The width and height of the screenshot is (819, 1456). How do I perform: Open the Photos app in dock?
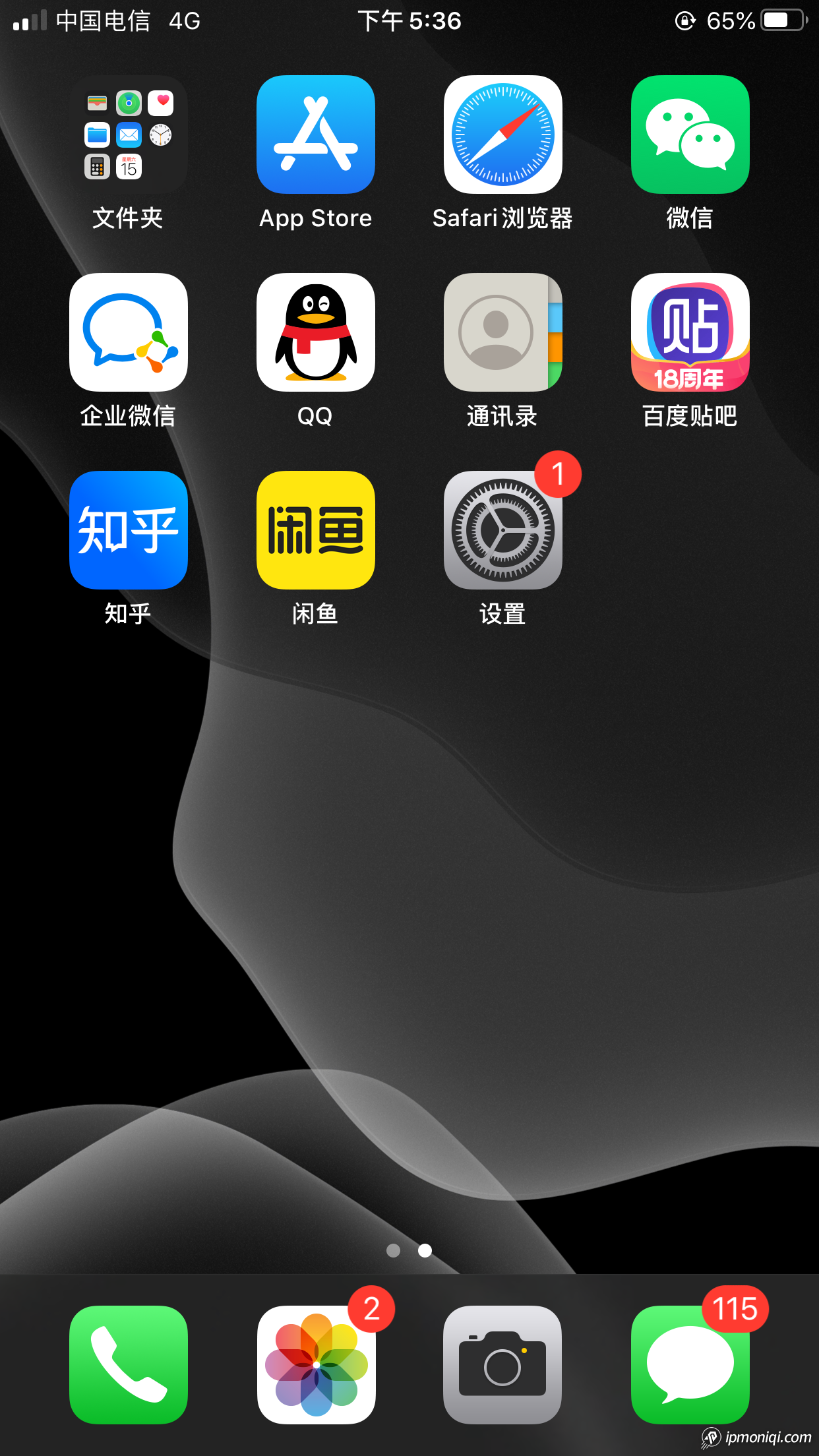316,1364
